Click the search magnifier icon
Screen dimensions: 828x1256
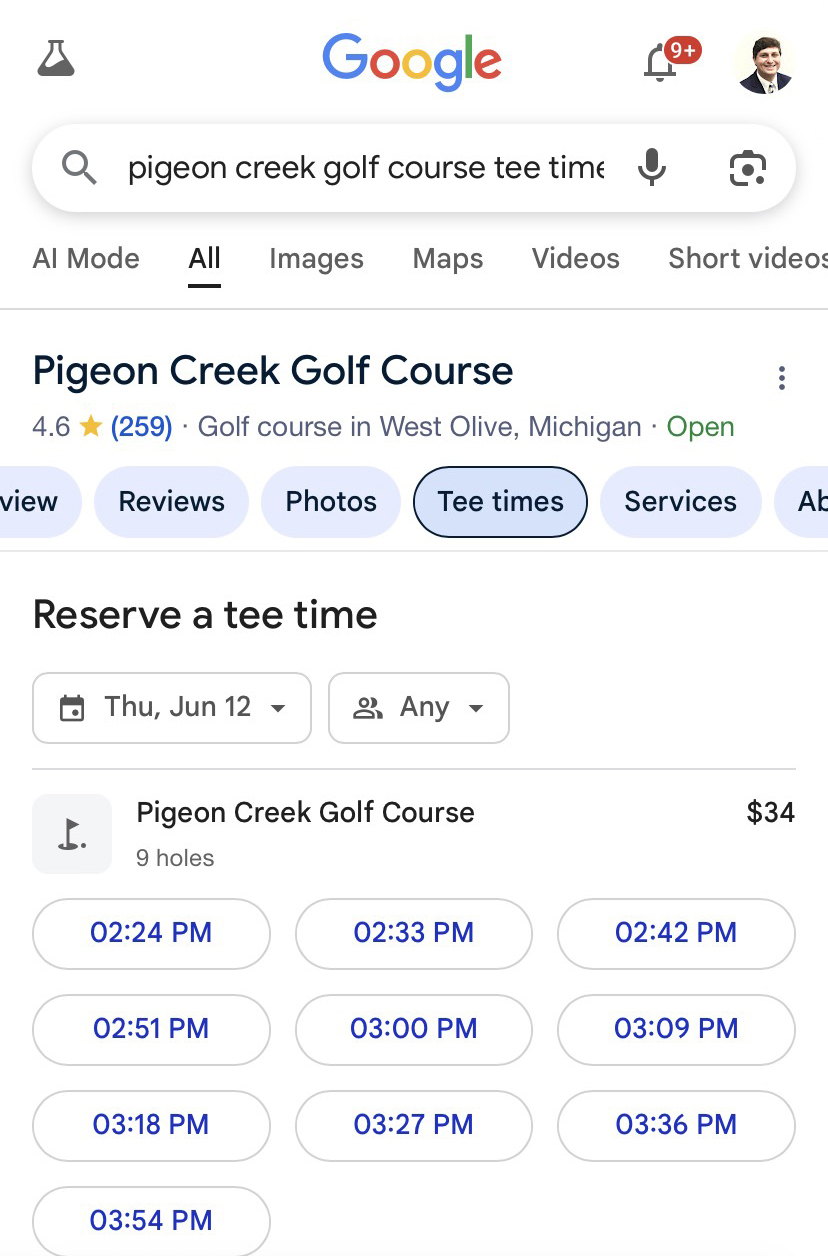pyautogui.click(x=80, y=168)
